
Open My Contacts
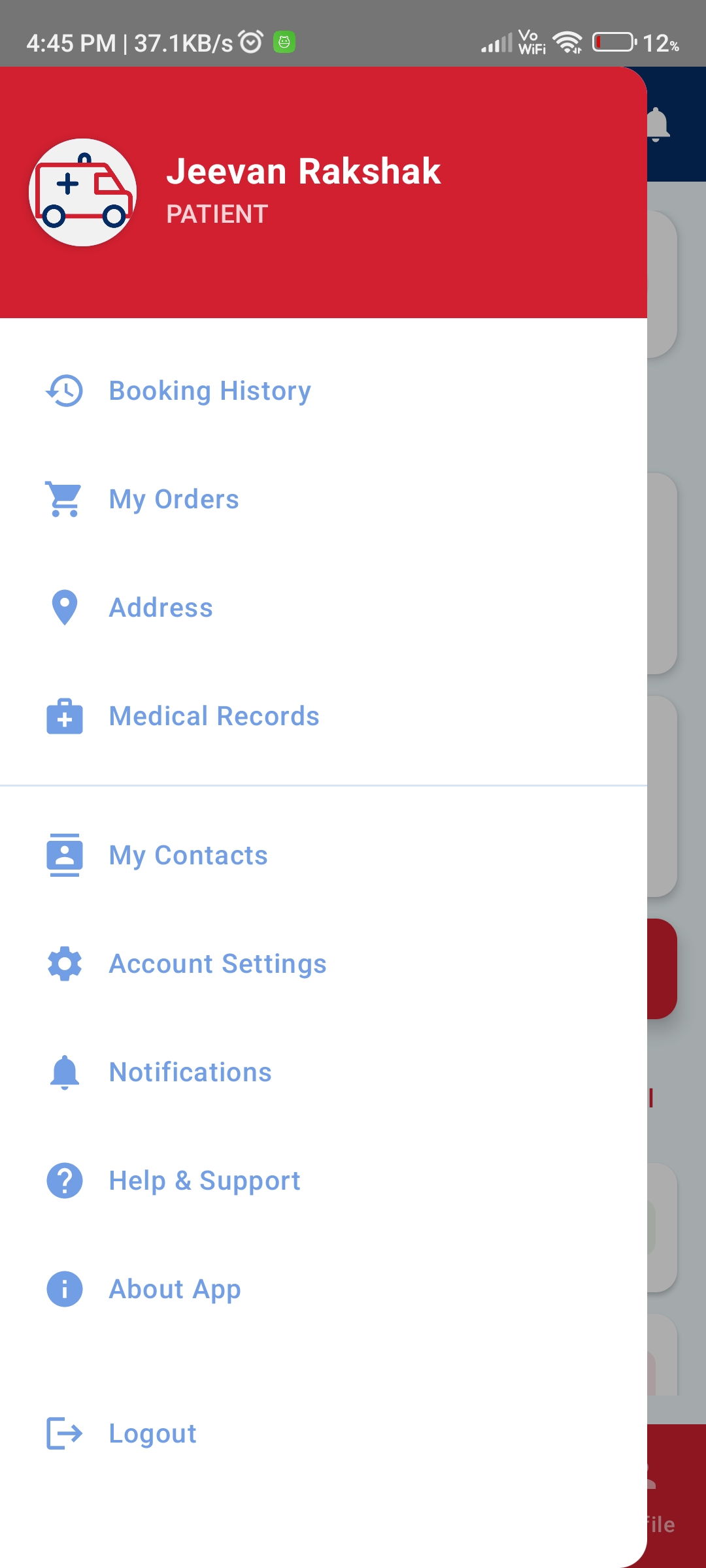[x=188, y=855]
